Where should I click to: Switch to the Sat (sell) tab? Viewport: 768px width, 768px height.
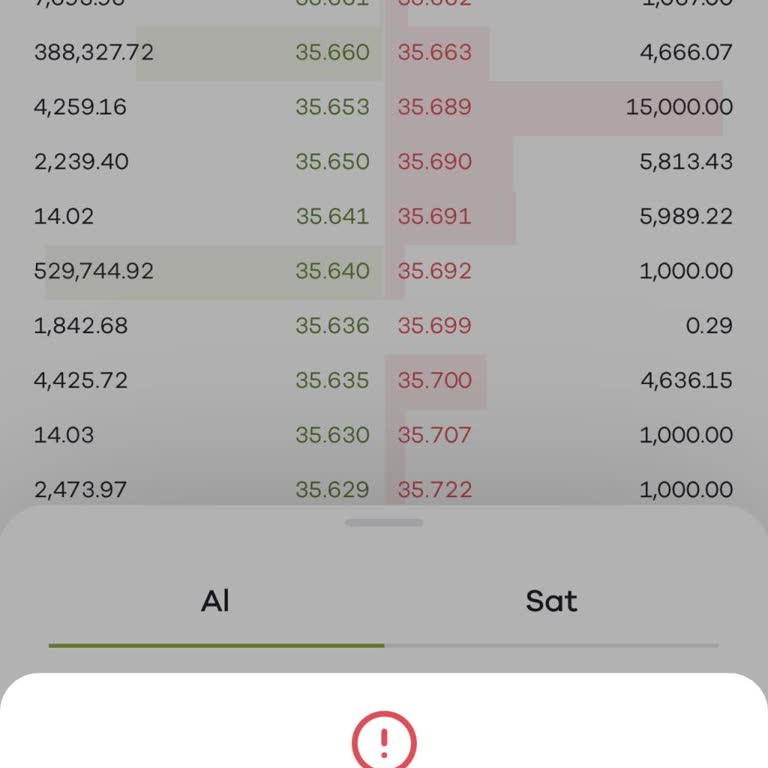click(551, 601)
